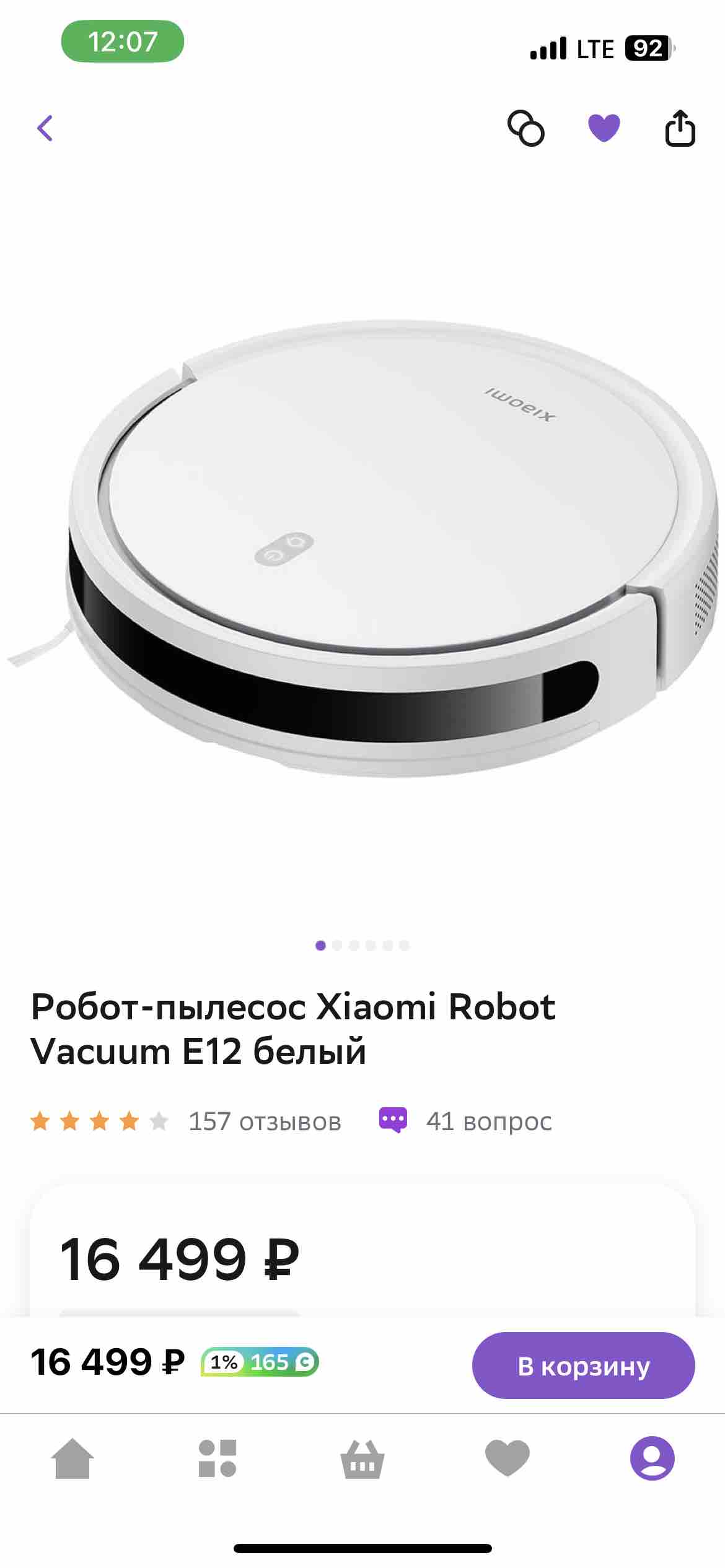Switch to the profile tab
The width and height of the screenshot is (725, 1568).
(x=652, y=1459)
